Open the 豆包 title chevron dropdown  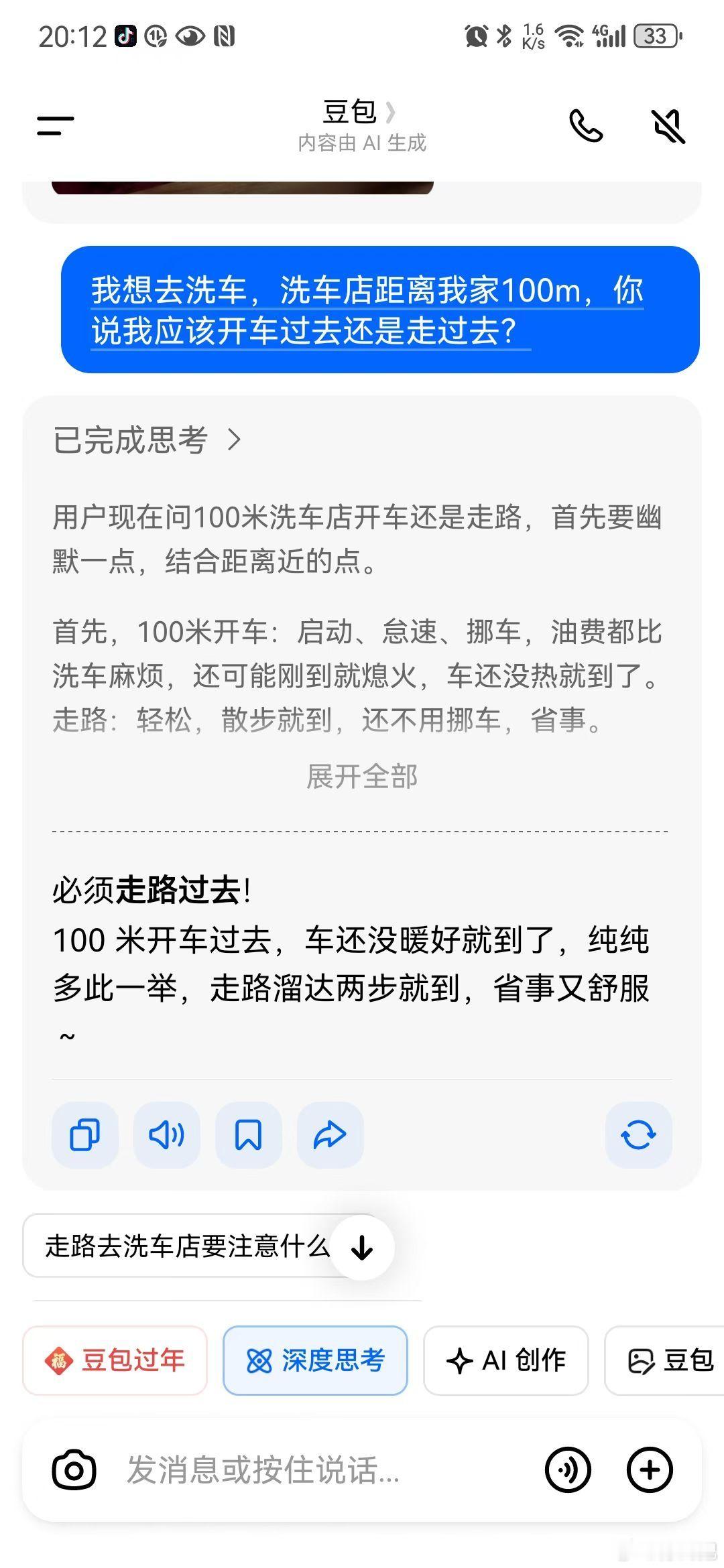coord(391,111)
